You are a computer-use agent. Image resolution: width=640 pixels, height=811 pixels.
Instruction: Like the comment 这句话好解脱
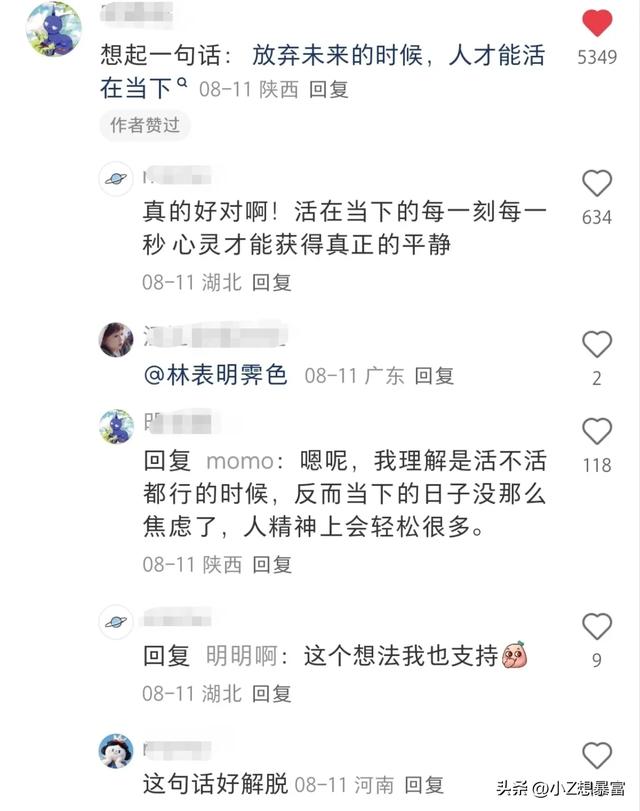pos(596,755)
